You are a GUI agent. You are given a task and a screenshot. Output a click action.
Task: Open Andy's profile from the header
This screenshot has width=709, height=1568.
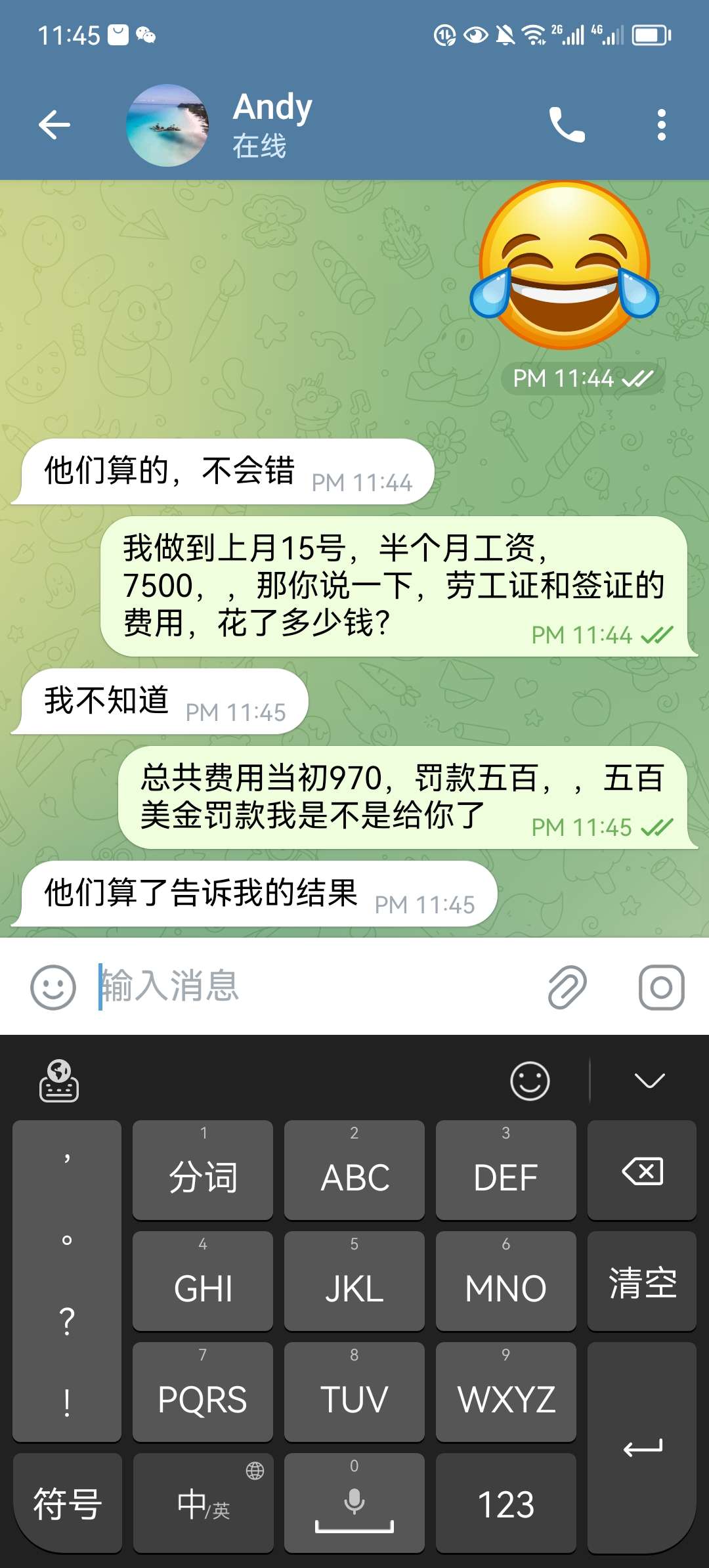(x=272, y=125)
